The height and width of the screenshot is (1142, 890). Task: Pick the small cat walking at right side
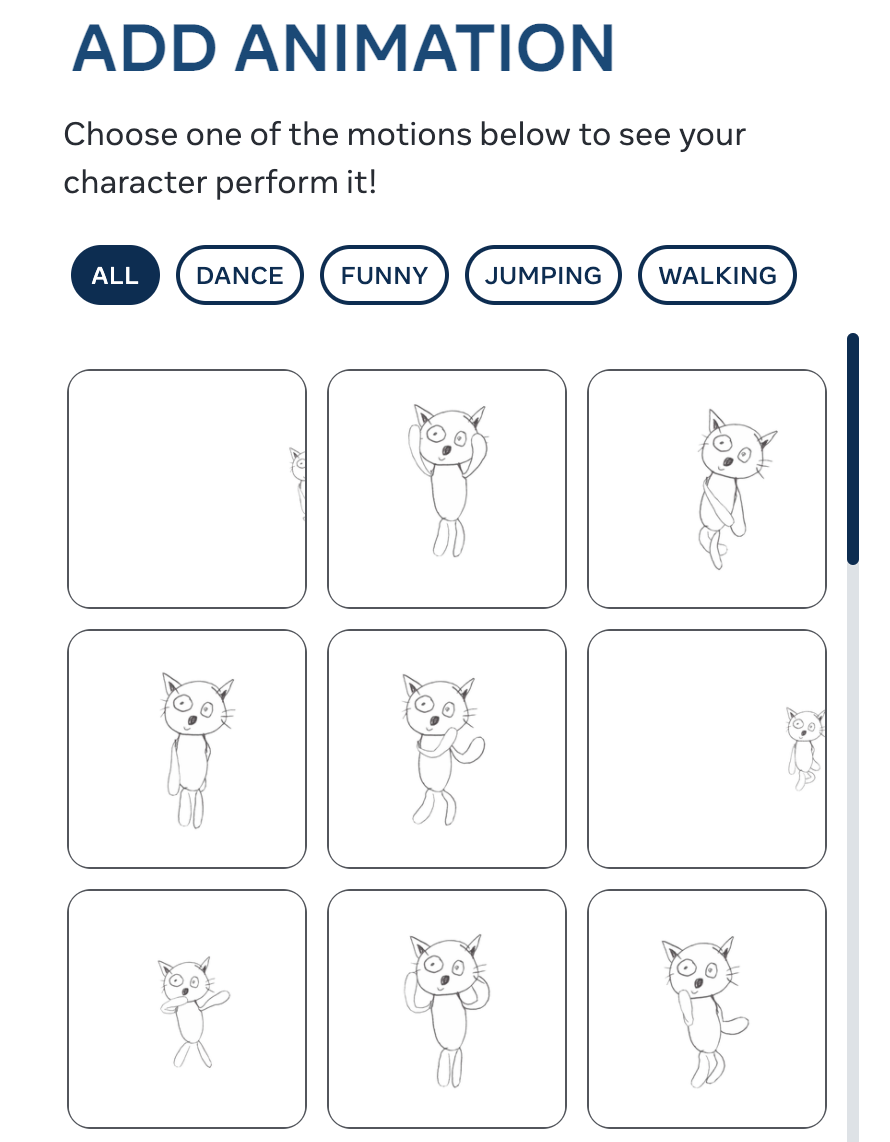(707, 749)
